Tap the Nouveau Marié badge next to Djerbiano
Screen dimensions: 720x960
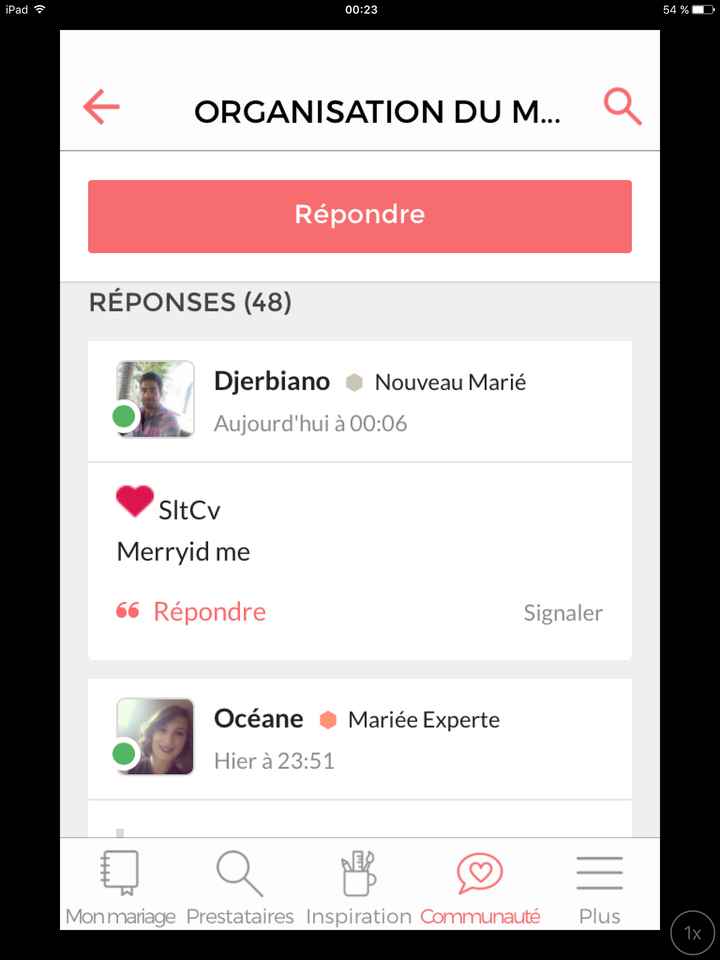pyautogui.click(x=450, y=381)
